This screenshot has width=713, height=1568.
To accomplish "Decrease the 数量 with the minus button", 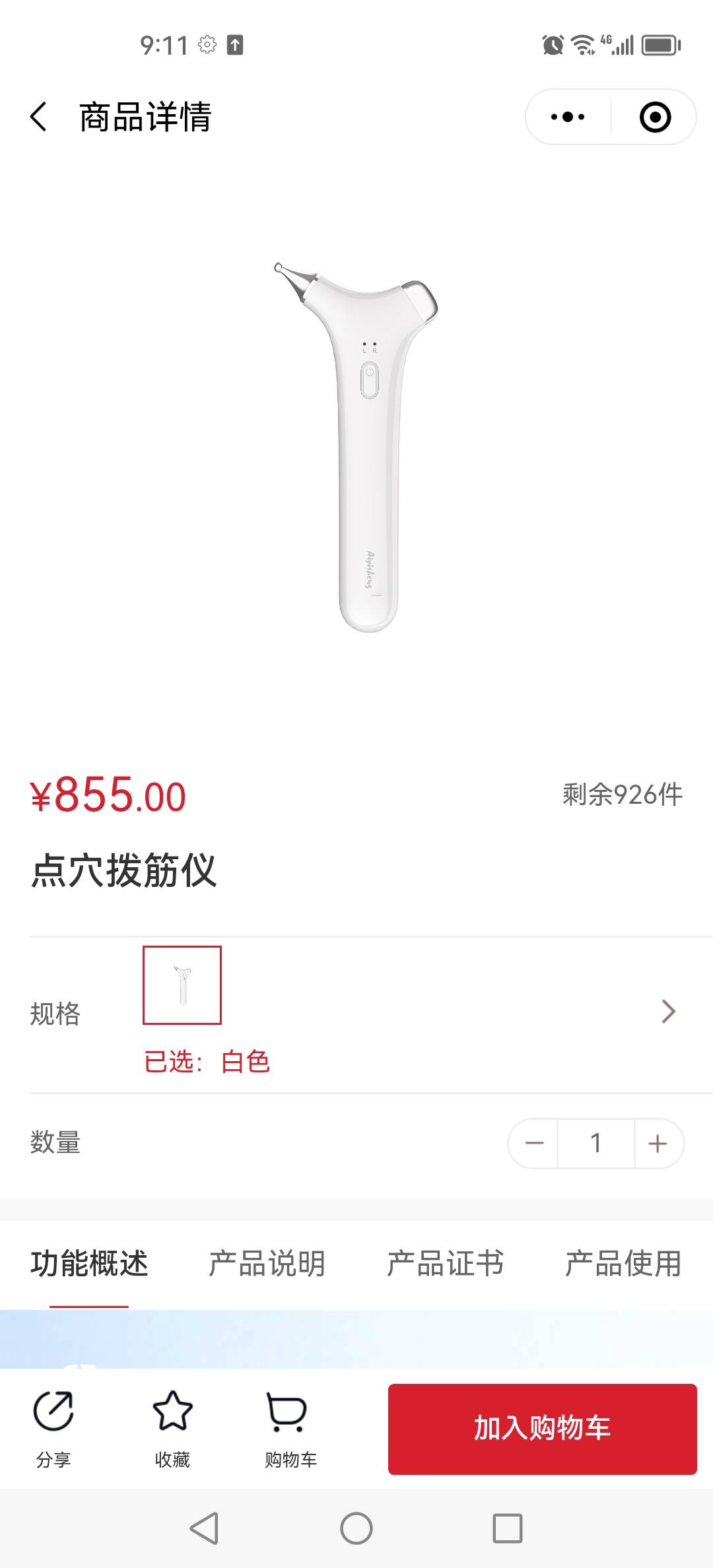I will (x=534, y=1143).
